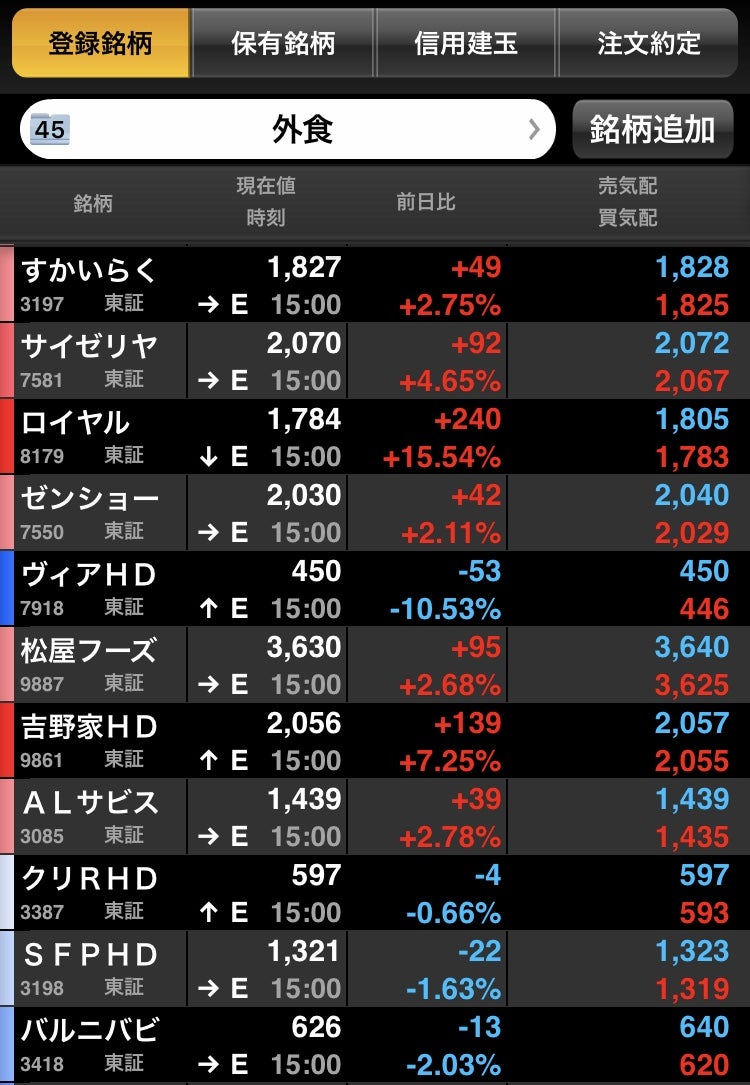This screenshot has width=750, height=1085.
Task: Tap the 銘柄追加 button
Action: tap(652, 129)
